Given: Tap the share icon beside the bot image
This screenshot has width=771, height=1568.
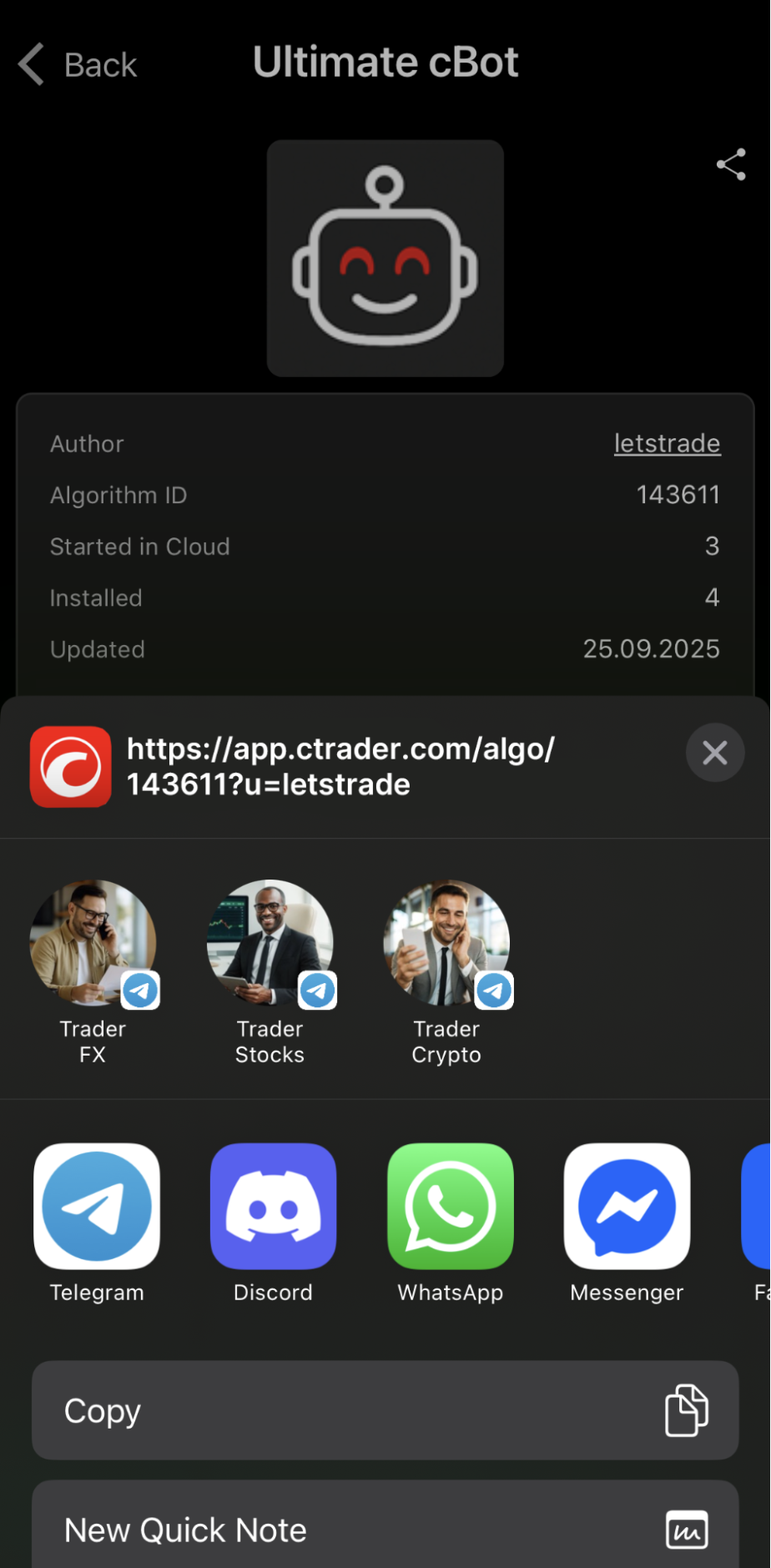Looking at the screenshot, I should pyautogui.click(x=730, y=164).
